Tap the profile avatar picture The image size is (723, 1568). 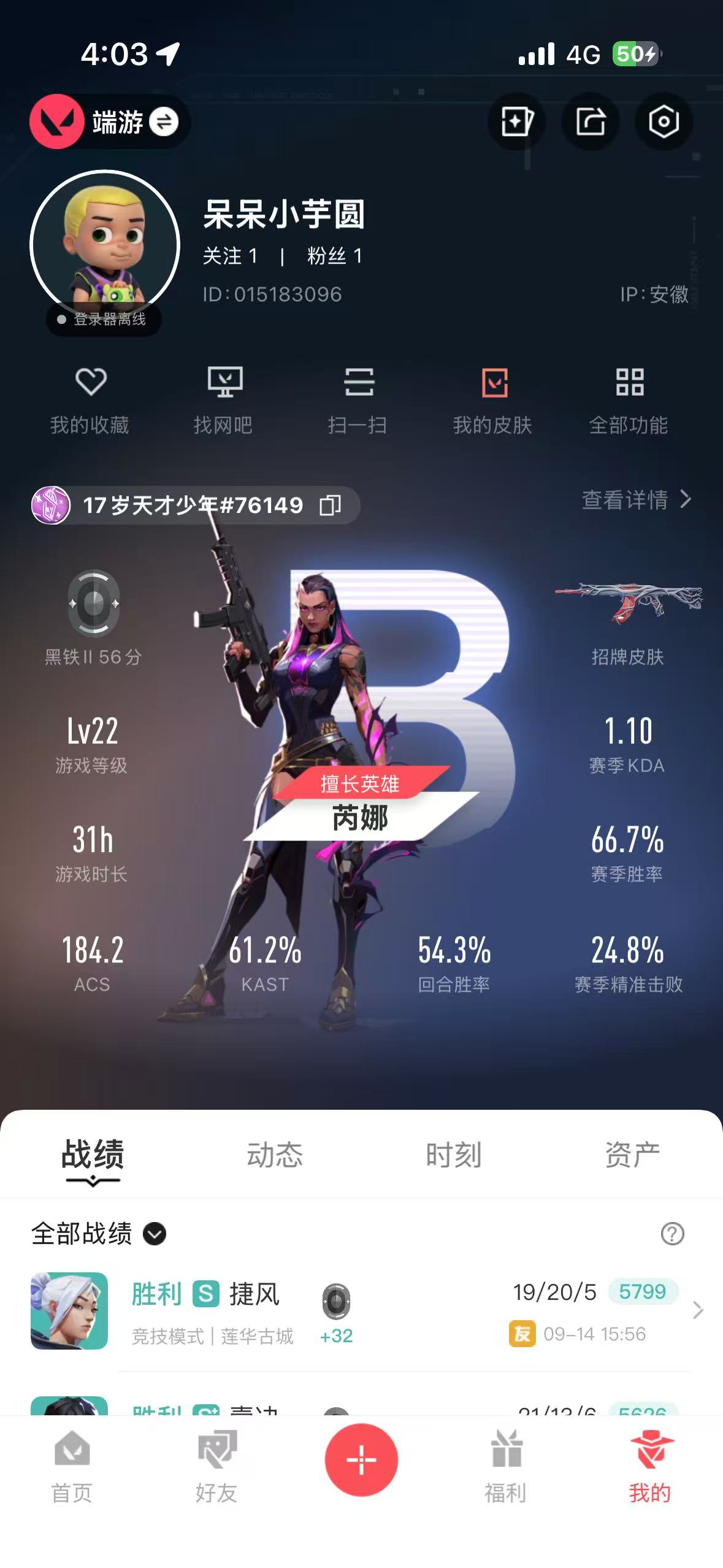(x=105, y=245)
